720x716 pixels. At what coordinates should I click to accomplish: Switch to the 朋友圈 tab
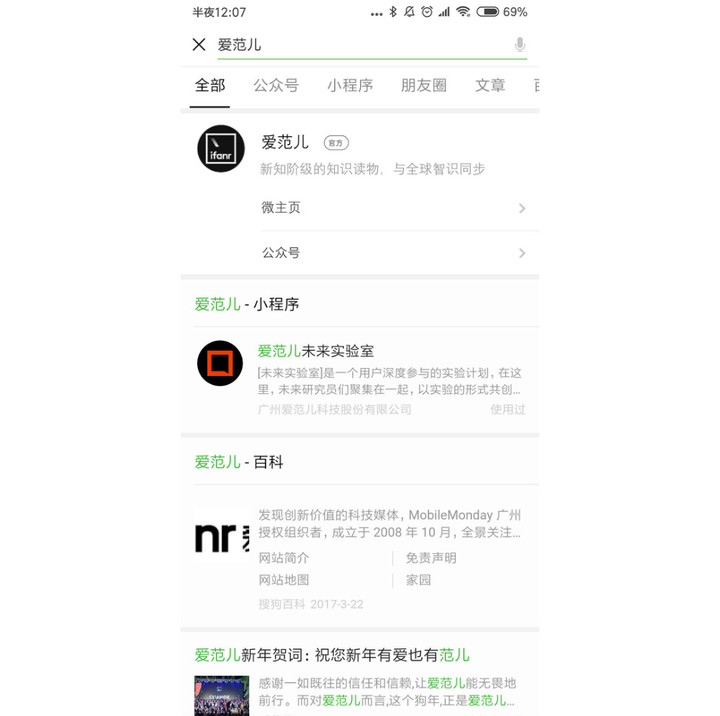point(424,86)
